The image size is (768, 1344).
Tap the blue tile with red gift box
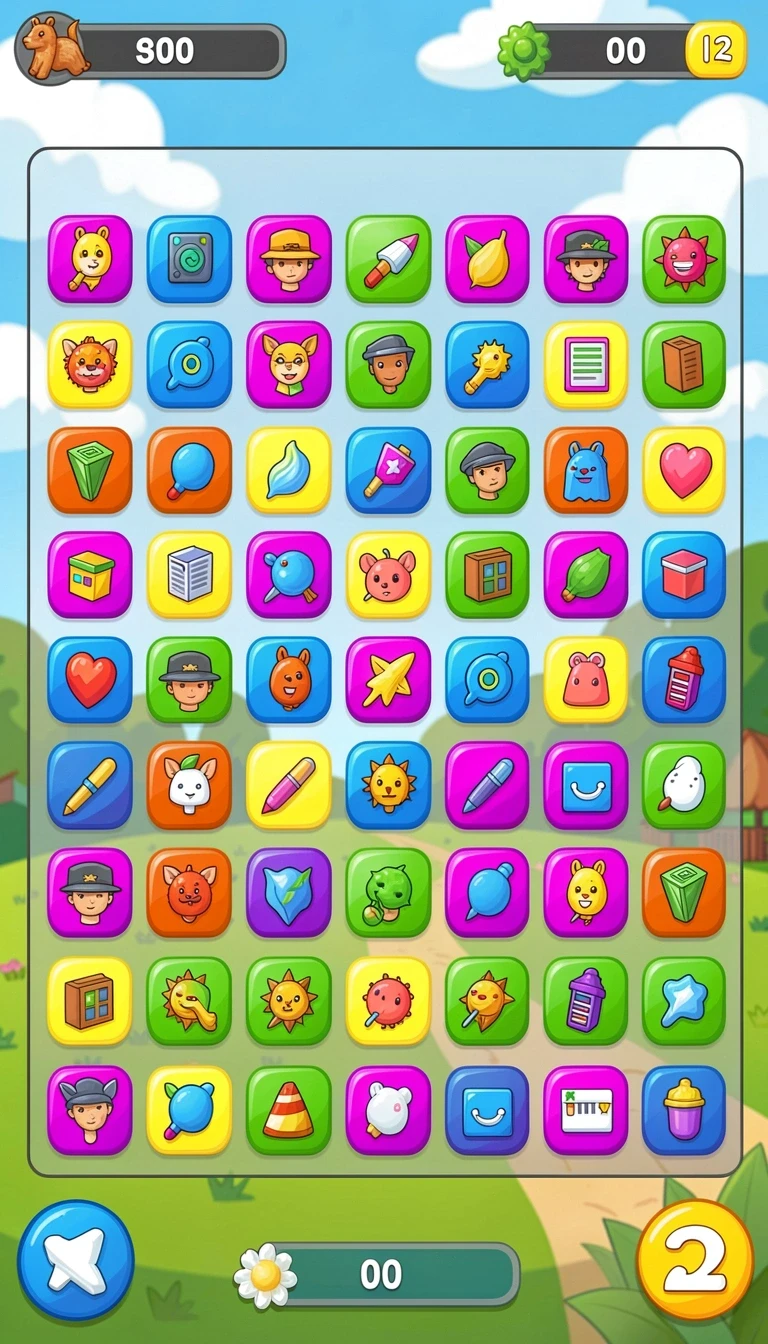click(684, 575)
